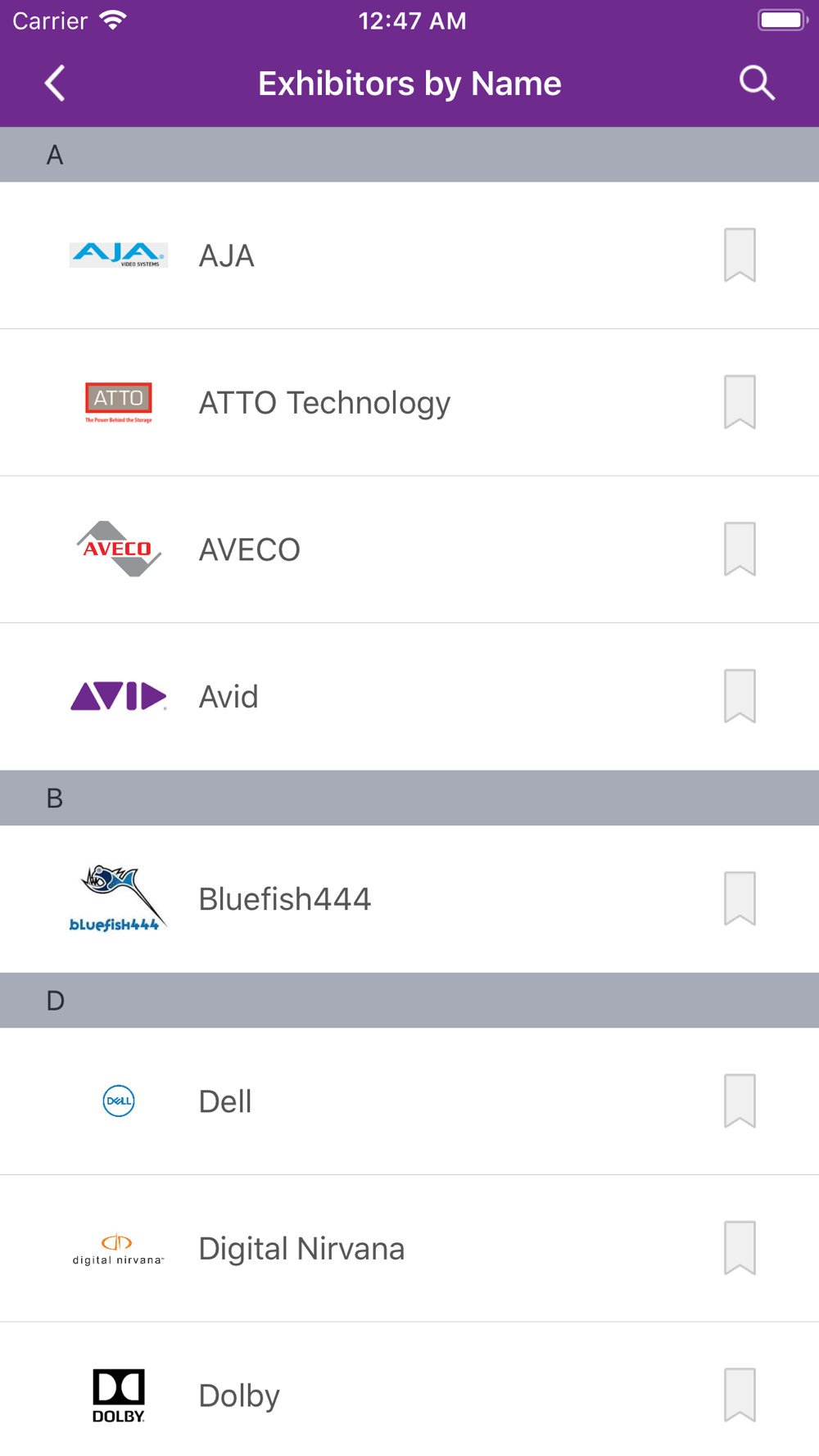The image size is (819, 1456).
Task: Select the Avid exhibitor row
Action: click(409, 697)
